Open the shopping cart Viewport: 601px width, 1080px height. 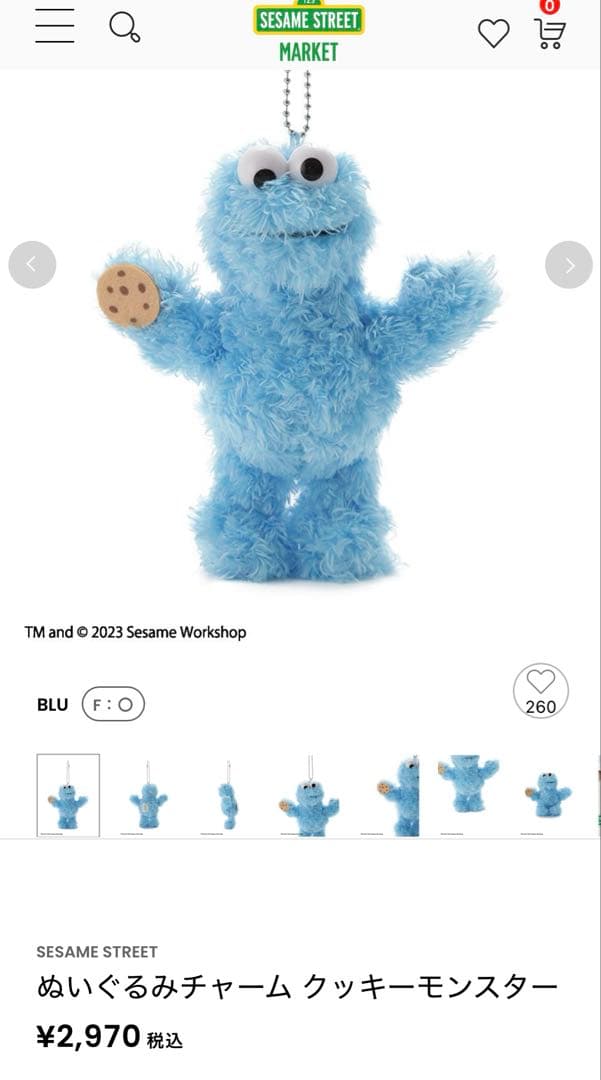[x=549, y=33]
